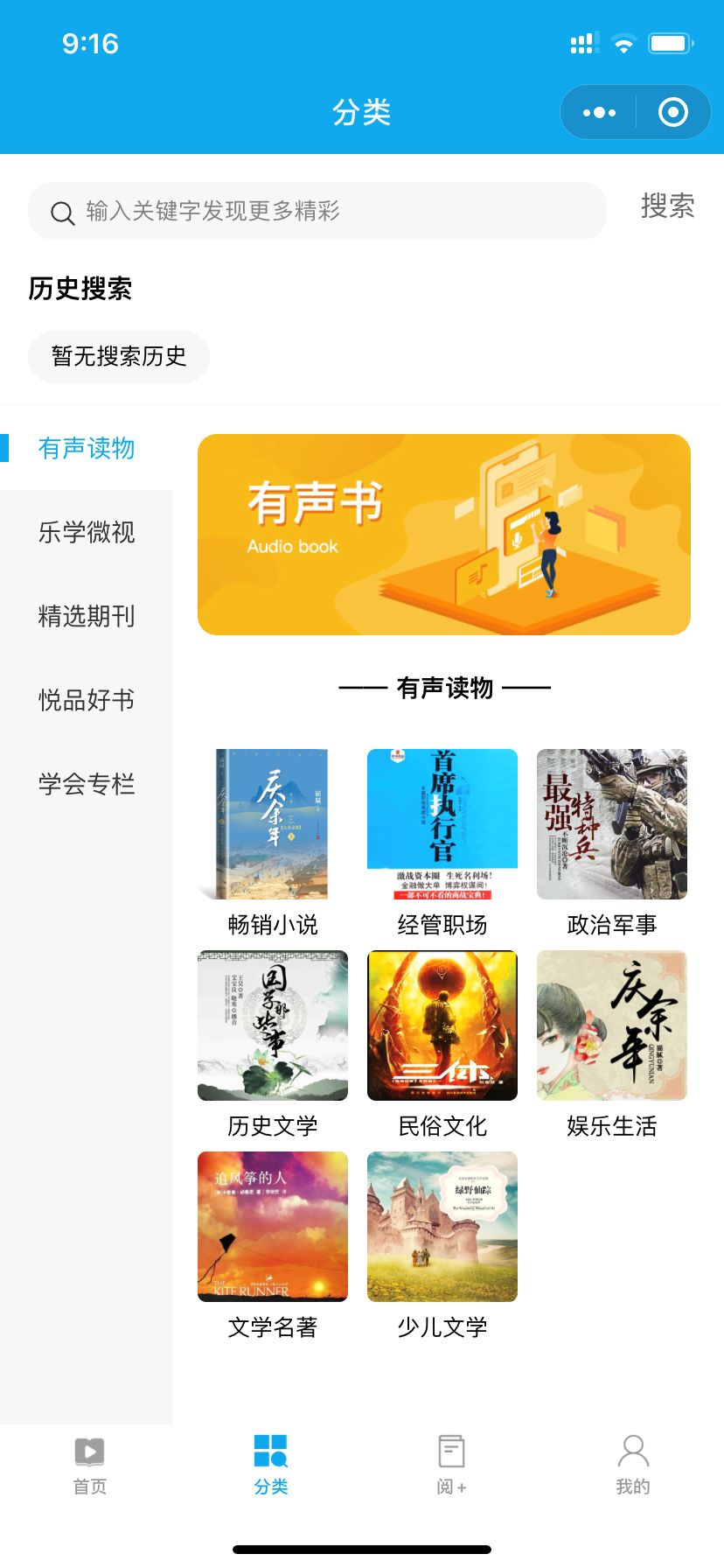The height and width of the screenshot is (1568, 724).
Task: Switch to the 悦品好书 category
Action: tap(87, 700)
